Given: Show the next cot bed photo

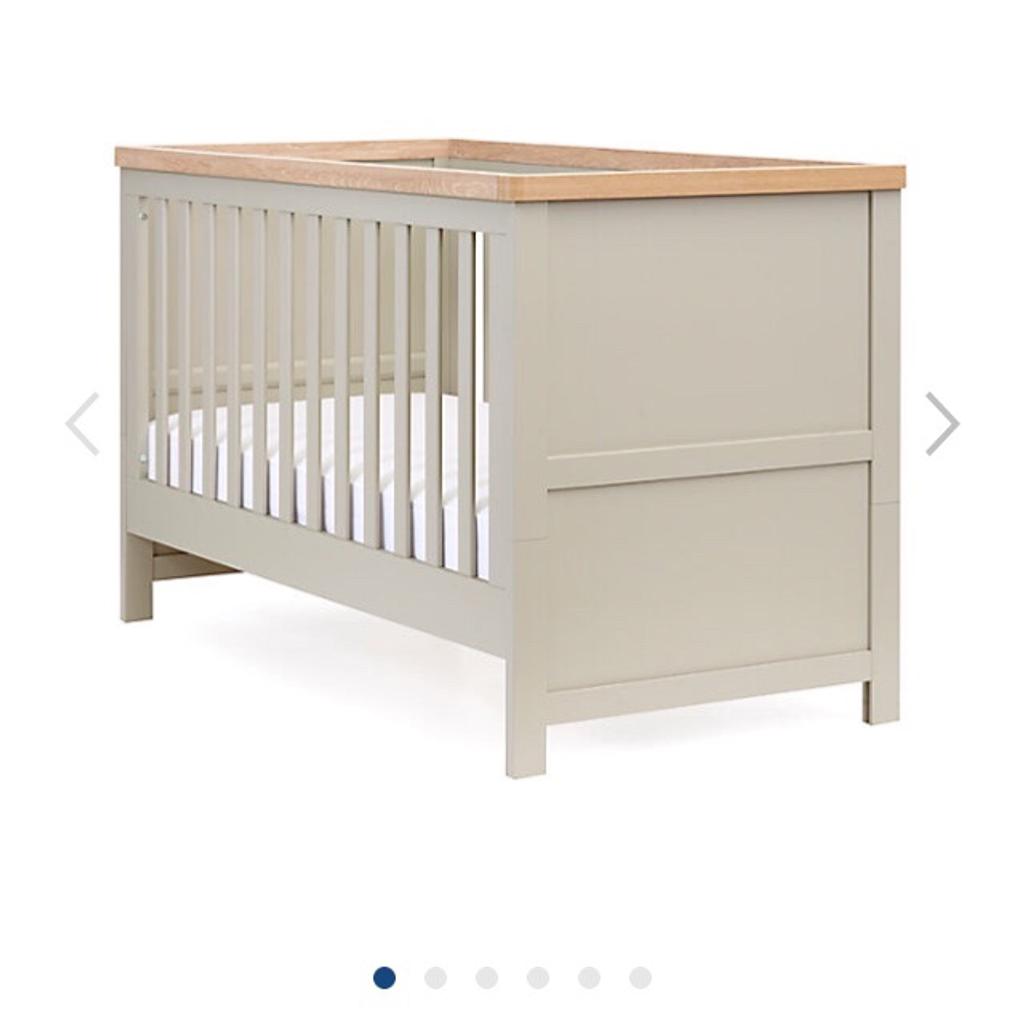Looking at the screenshot, I should pyautogui.click(x=941, y=423).
